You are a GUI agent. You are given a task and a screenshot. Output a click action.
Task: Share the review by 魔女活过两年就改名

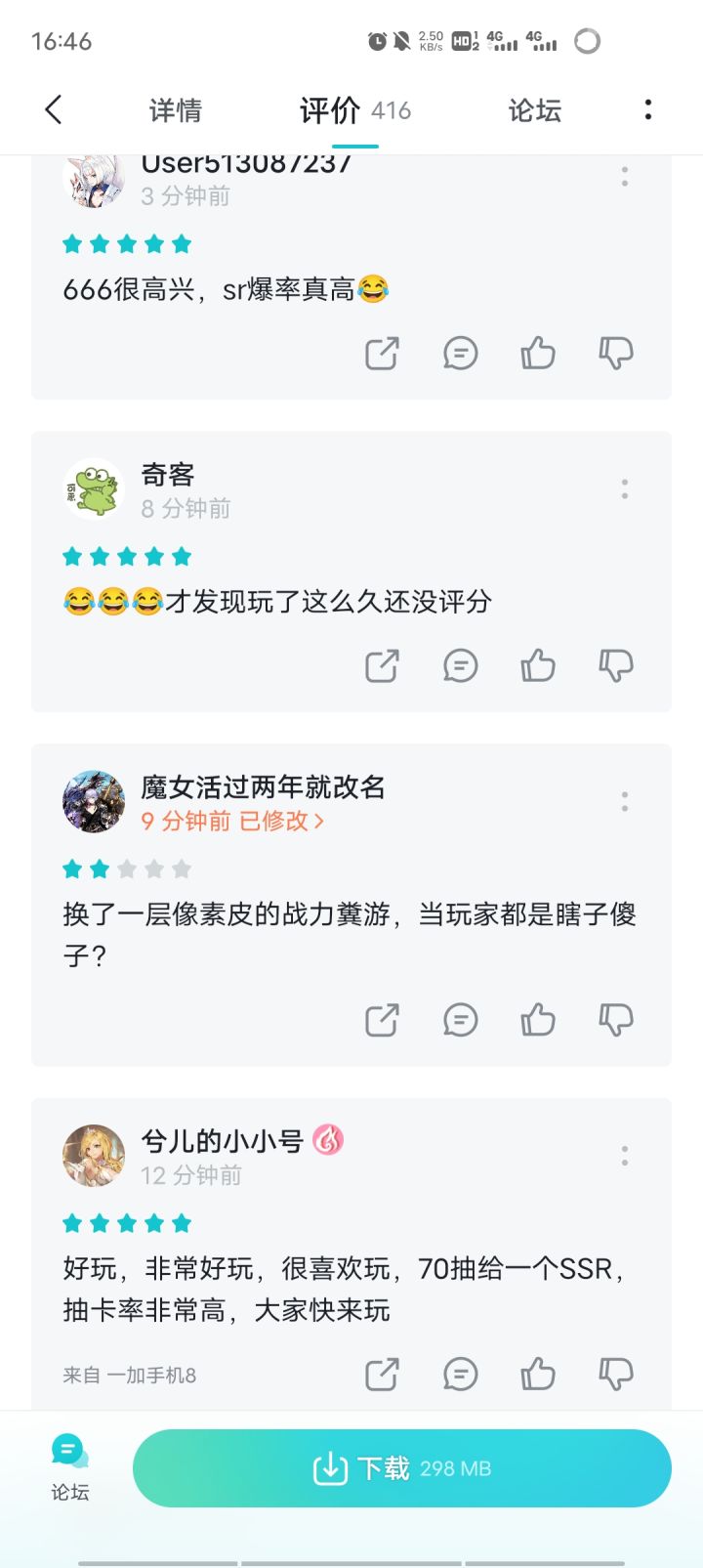pyautogui.click(x=382, y=1021)
